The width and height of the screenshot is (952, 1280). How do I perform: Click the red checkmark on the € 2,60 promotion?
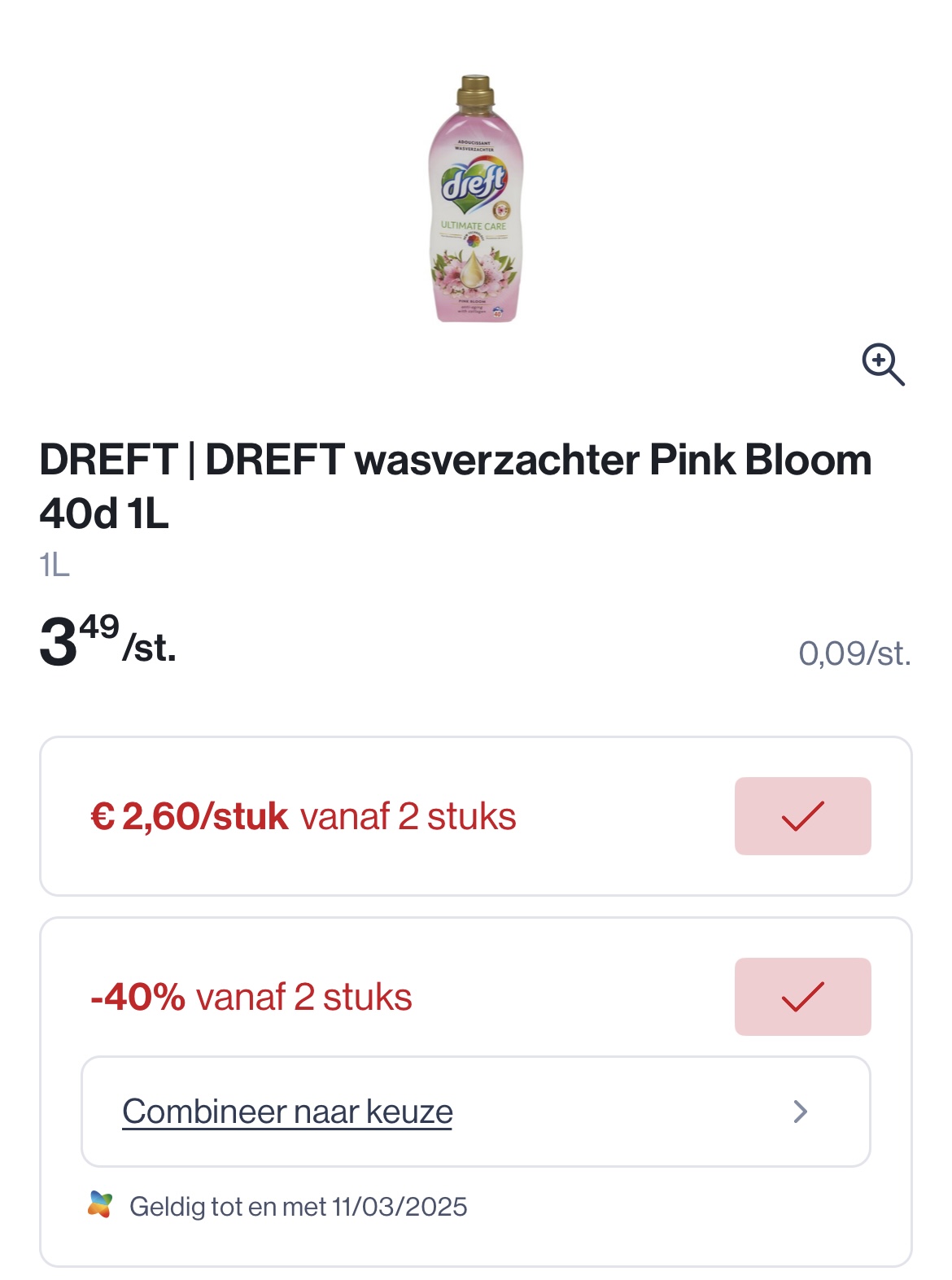click(802, 815)
